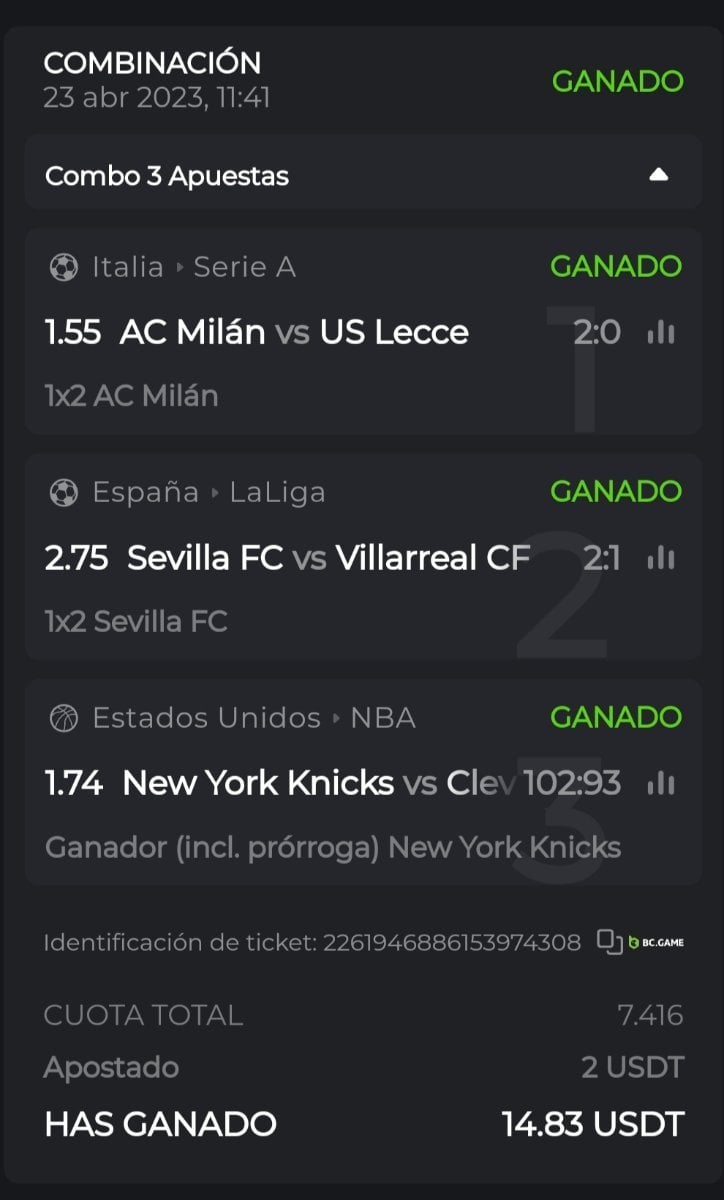Open stats for Sevilla FC vs Villarreal CF
Screen dimensions: 724x1200
pyautogui.click(x=660, y=558)
